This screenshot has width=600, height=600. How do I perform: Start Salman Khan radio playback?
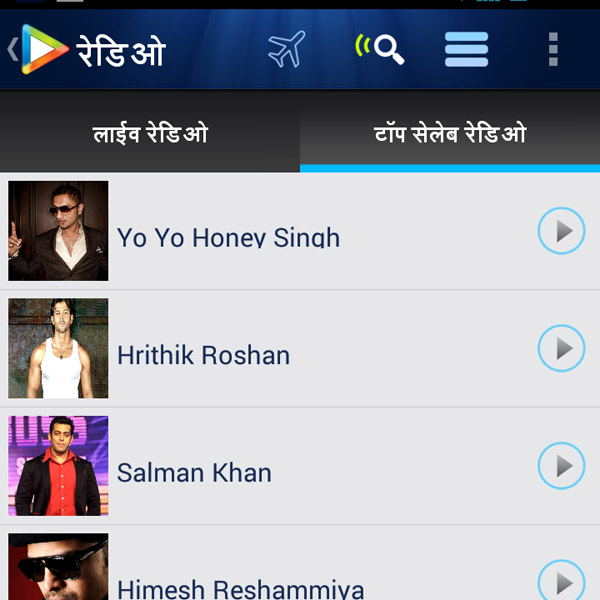[561, 466]
